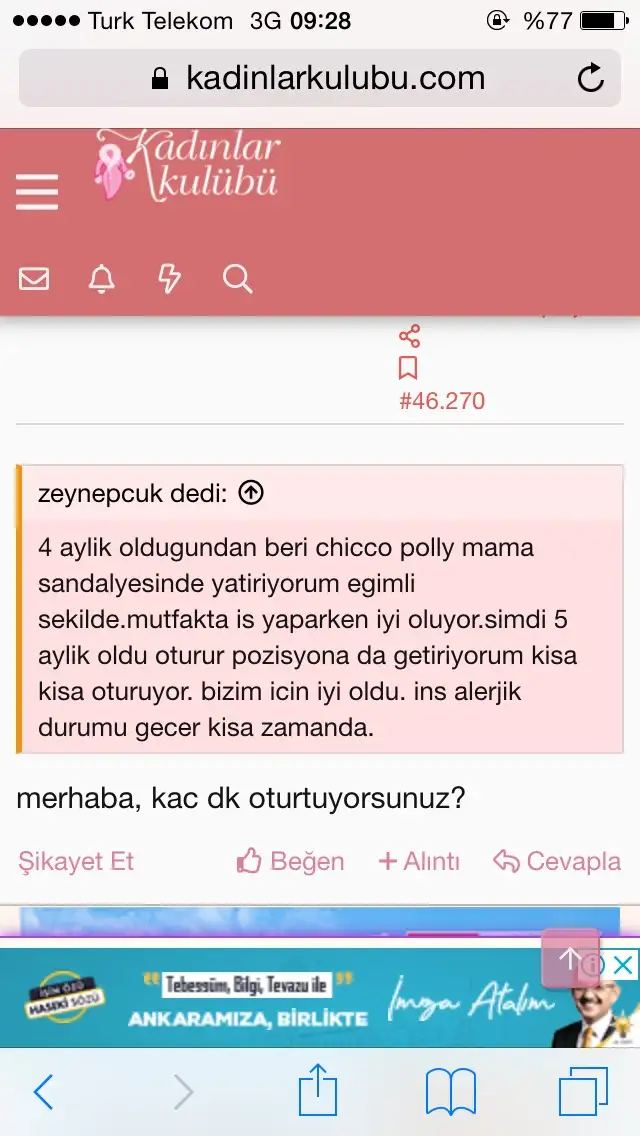Image resolution: width=640 pixels, height=1136 pixels.
Task: Reload the page in Safari
Action: (x=591, y=78)
